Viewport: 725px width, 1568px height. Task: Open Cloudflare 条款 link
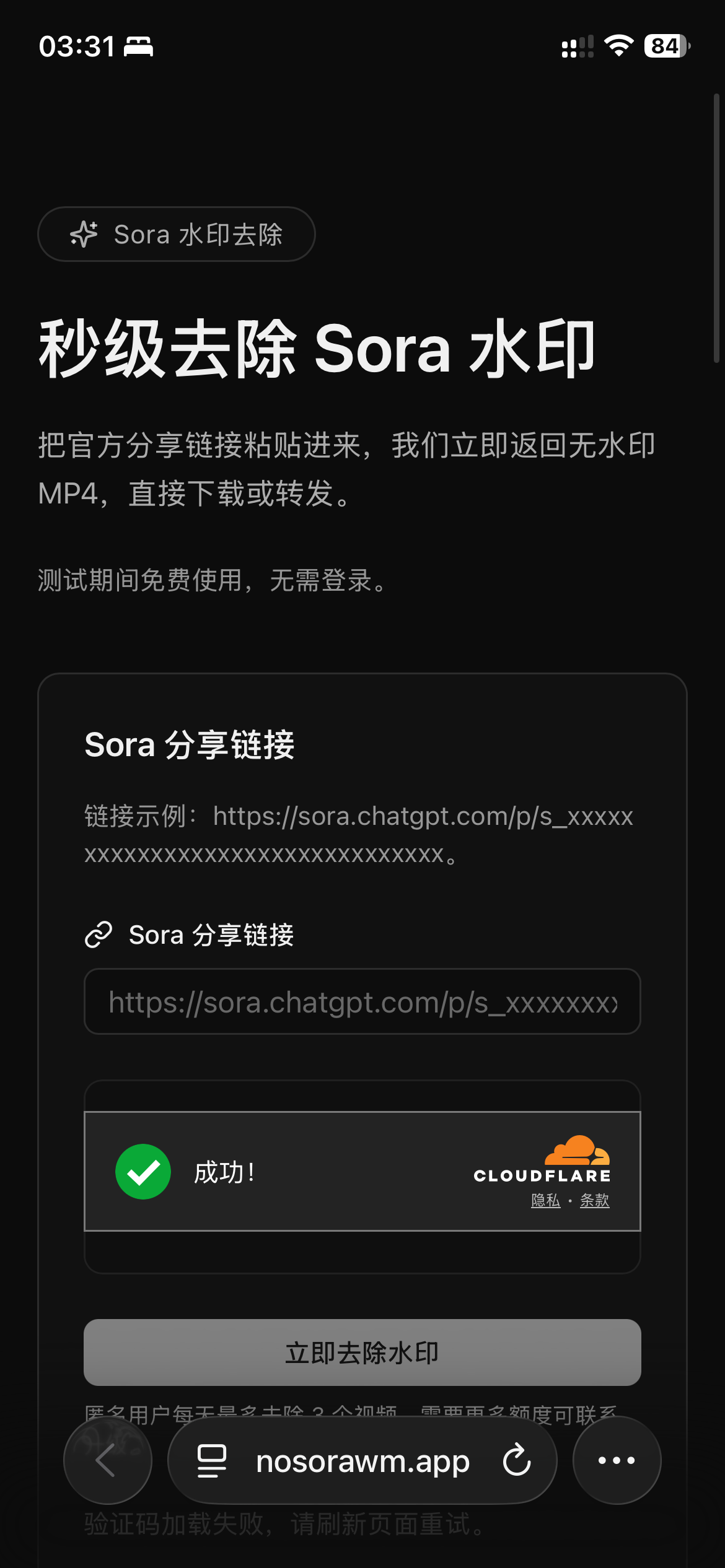(594, 1200)
